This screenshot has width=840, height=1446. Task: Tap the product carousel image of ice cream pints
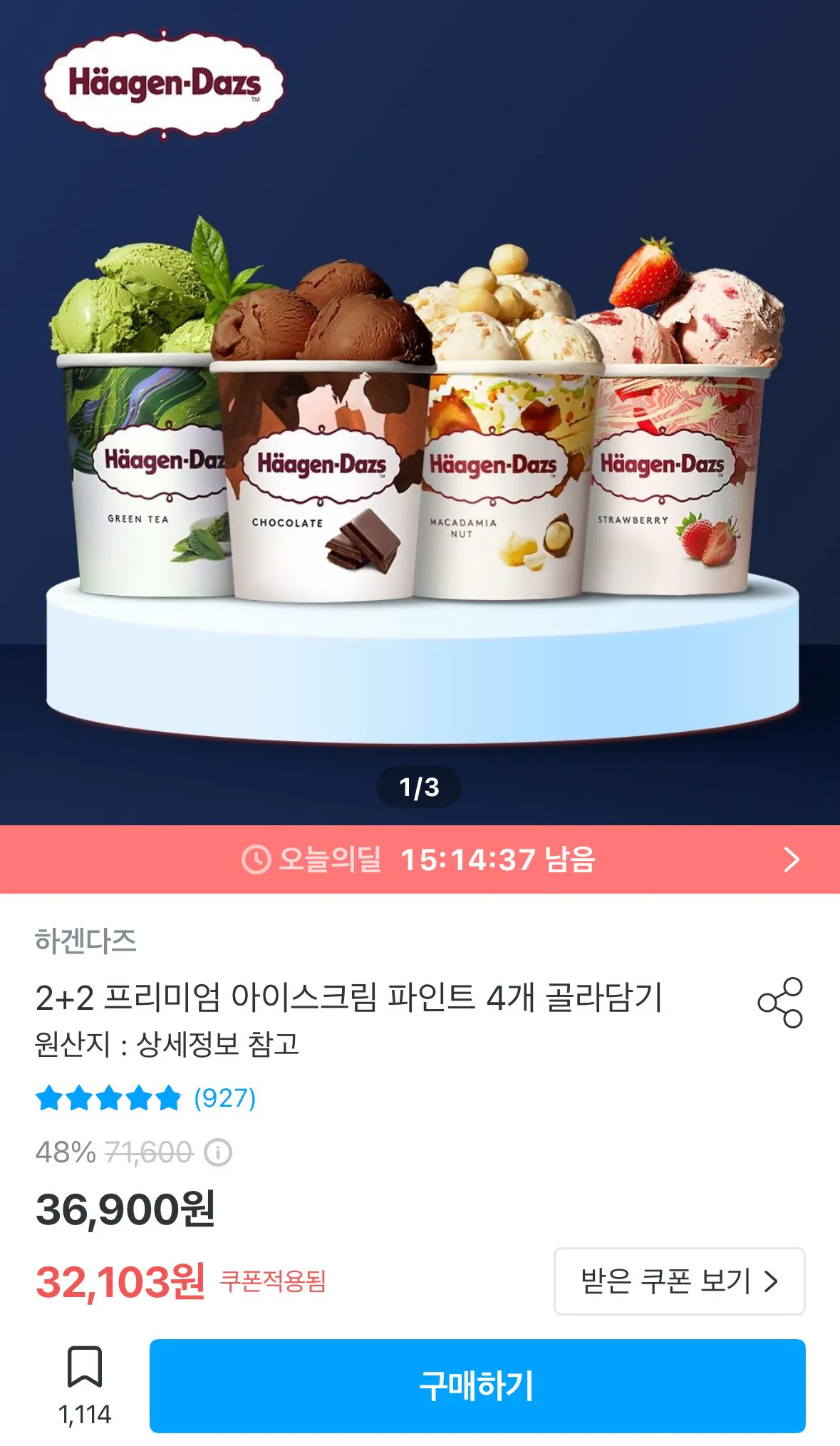pos(420,428)
